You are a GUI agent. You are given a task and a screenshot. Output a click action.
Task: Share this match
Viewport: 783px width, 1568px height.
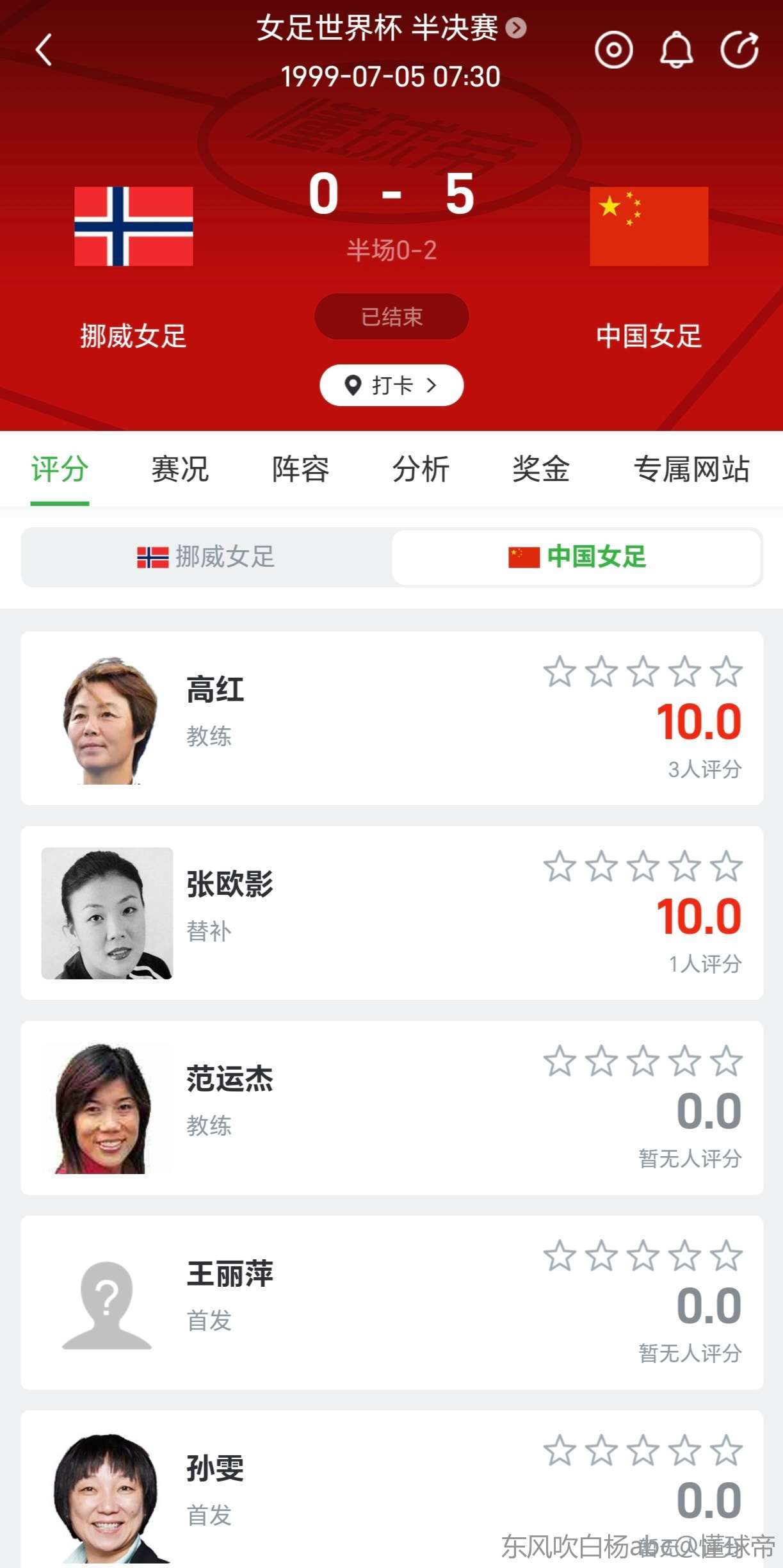[x=739, y=50]
